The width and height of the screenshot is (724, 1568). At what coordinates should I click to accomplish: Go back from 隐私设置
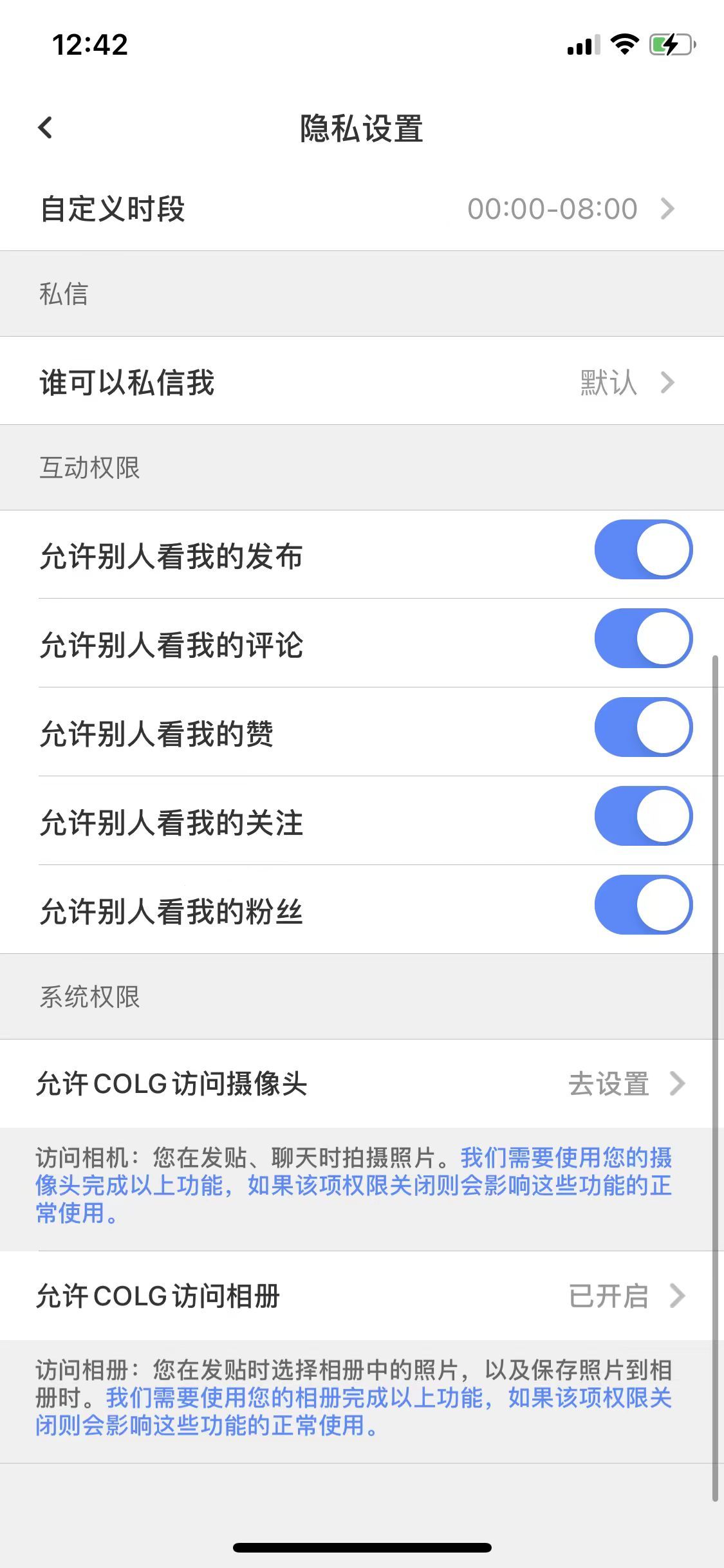pyautogui.click(x=45, y=128)
